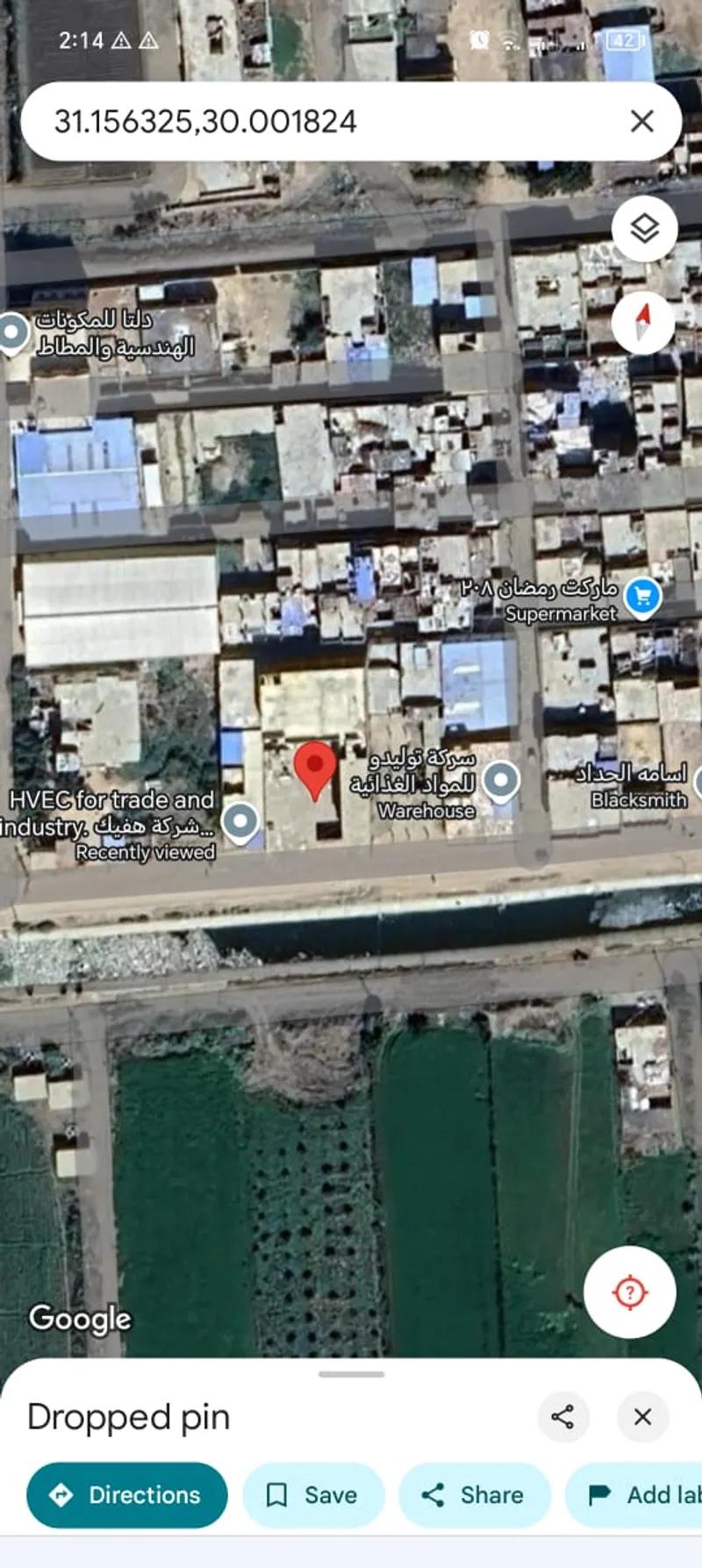Image resolution: width=702 pixels, height=1568 pixels.
Task: Open HVEC for trade and industry marker
Action: pos(240,822)
